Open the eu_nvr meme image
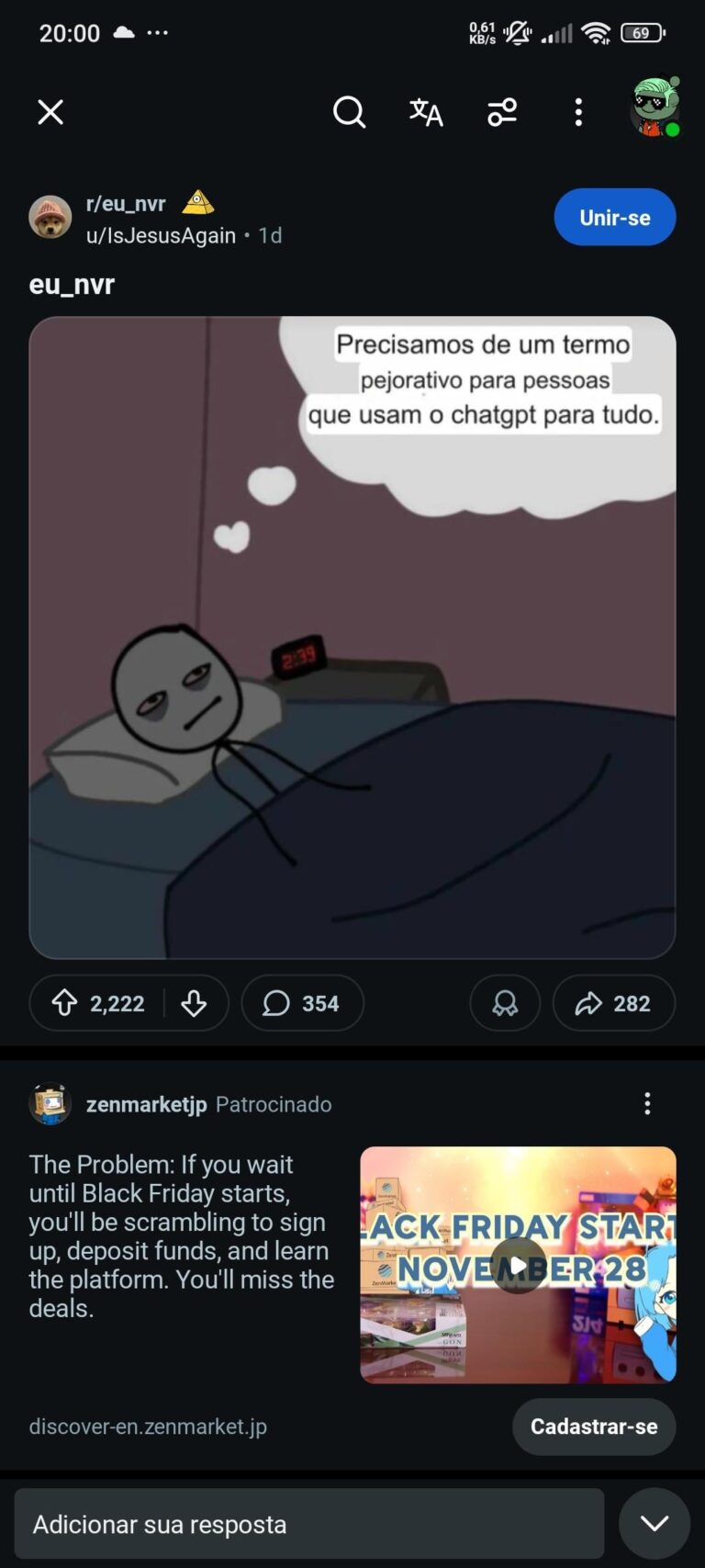 tap(352, 637)
